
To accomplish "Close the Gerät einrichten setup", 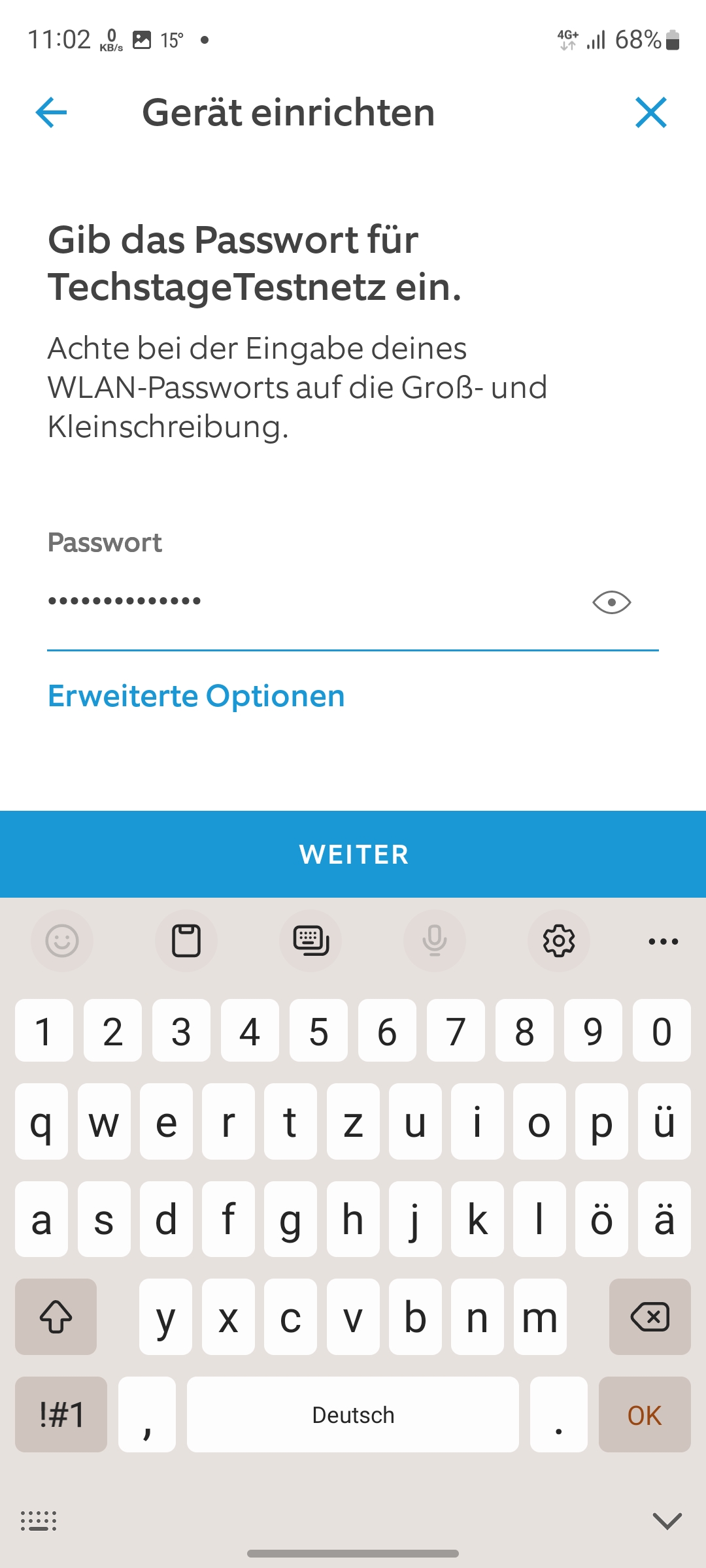I will pyautogui.click(x=650, y=112).
